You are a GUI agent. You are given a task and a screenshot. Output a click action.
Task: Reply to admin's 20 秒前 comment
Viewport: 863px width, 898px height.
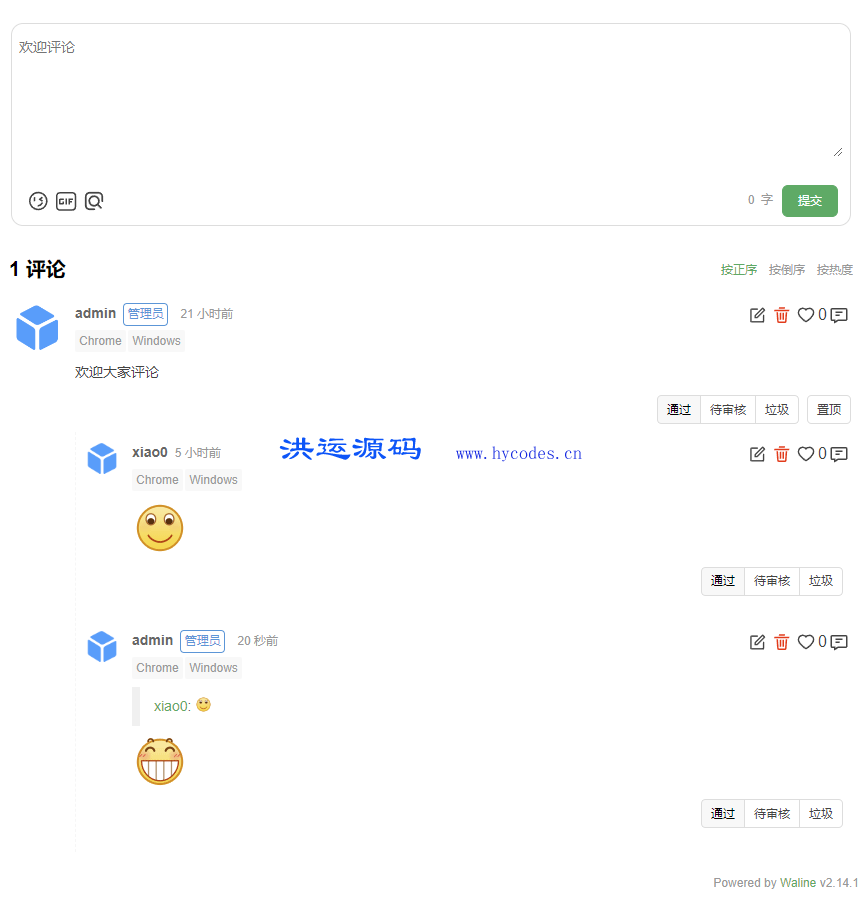pos(839,642)
